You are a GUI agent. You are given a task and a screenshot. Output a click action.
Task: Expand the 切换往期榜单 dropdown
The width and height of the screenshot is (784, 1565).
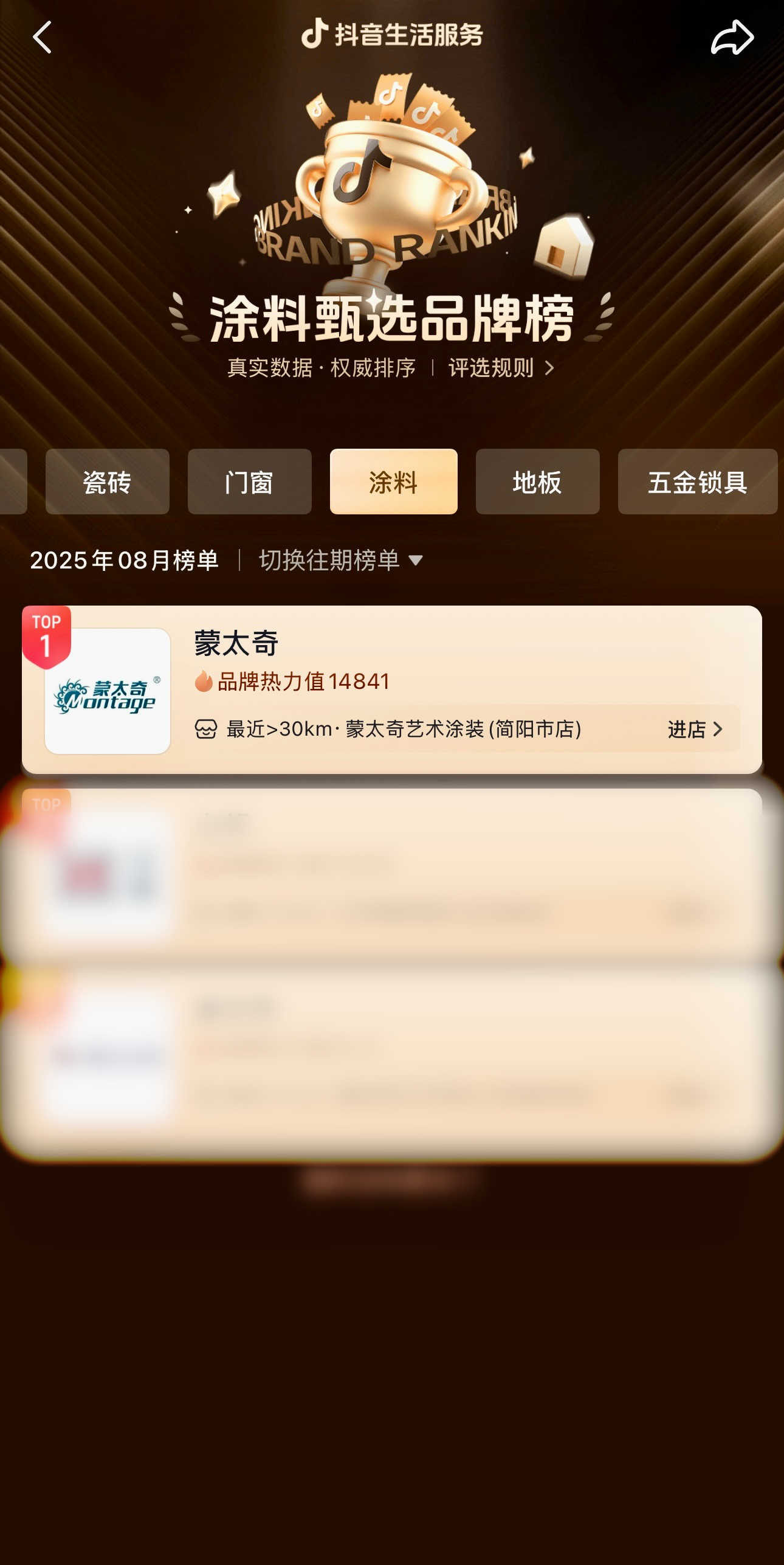[340, 560]
